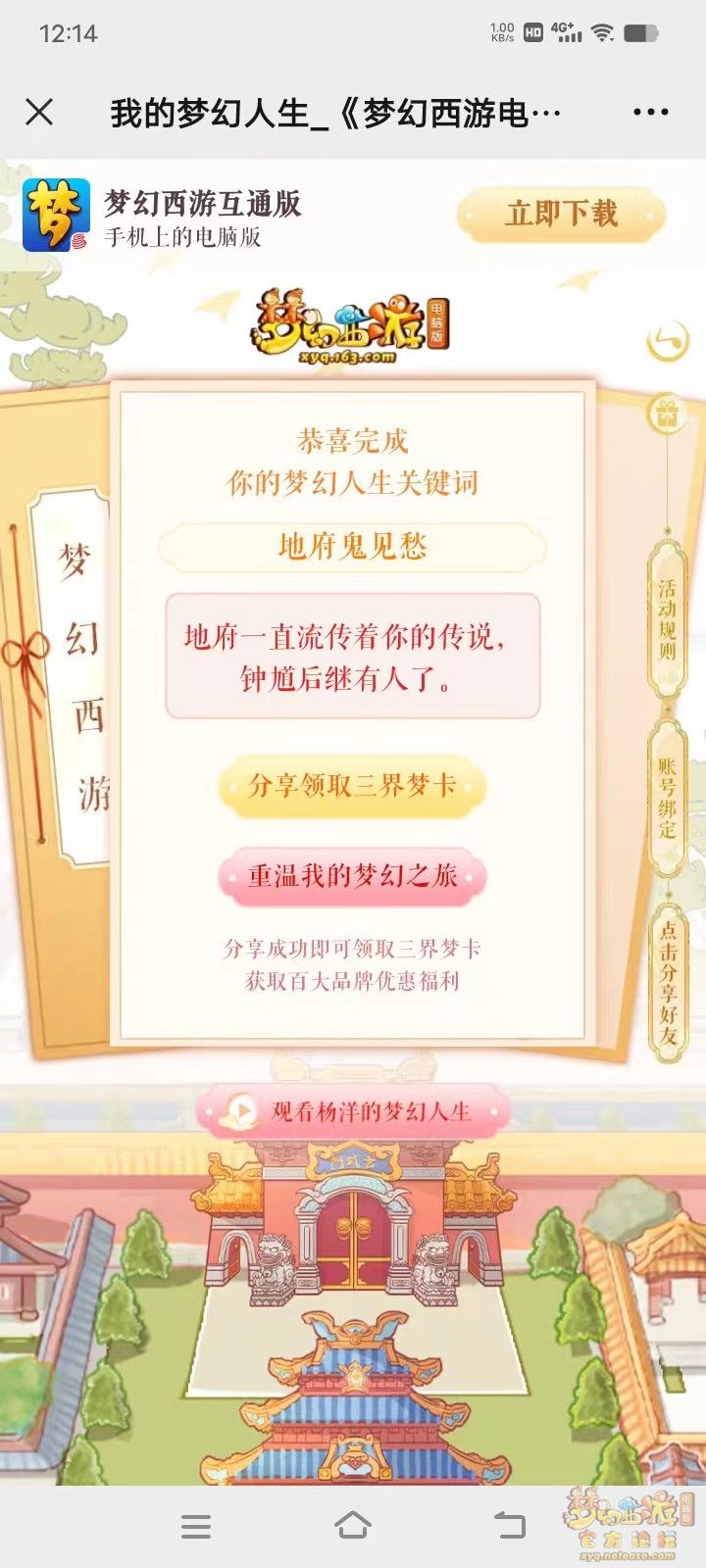Watch 观看杨洋的梦幻人生 video
This screenshot has height=1568, width=706.
pyautogui.click(x=353, y=1111)
